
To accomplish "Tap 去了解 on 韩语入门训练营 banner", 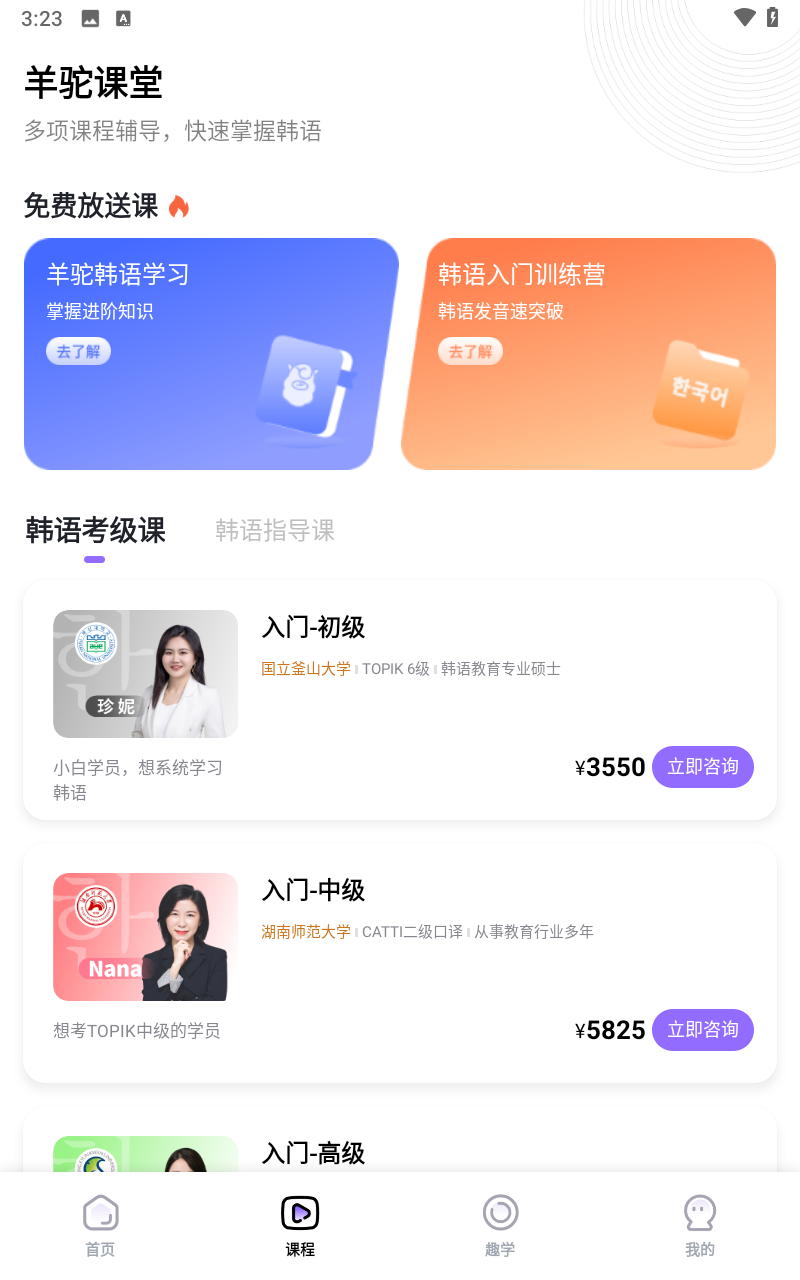I will pos(470,351).
